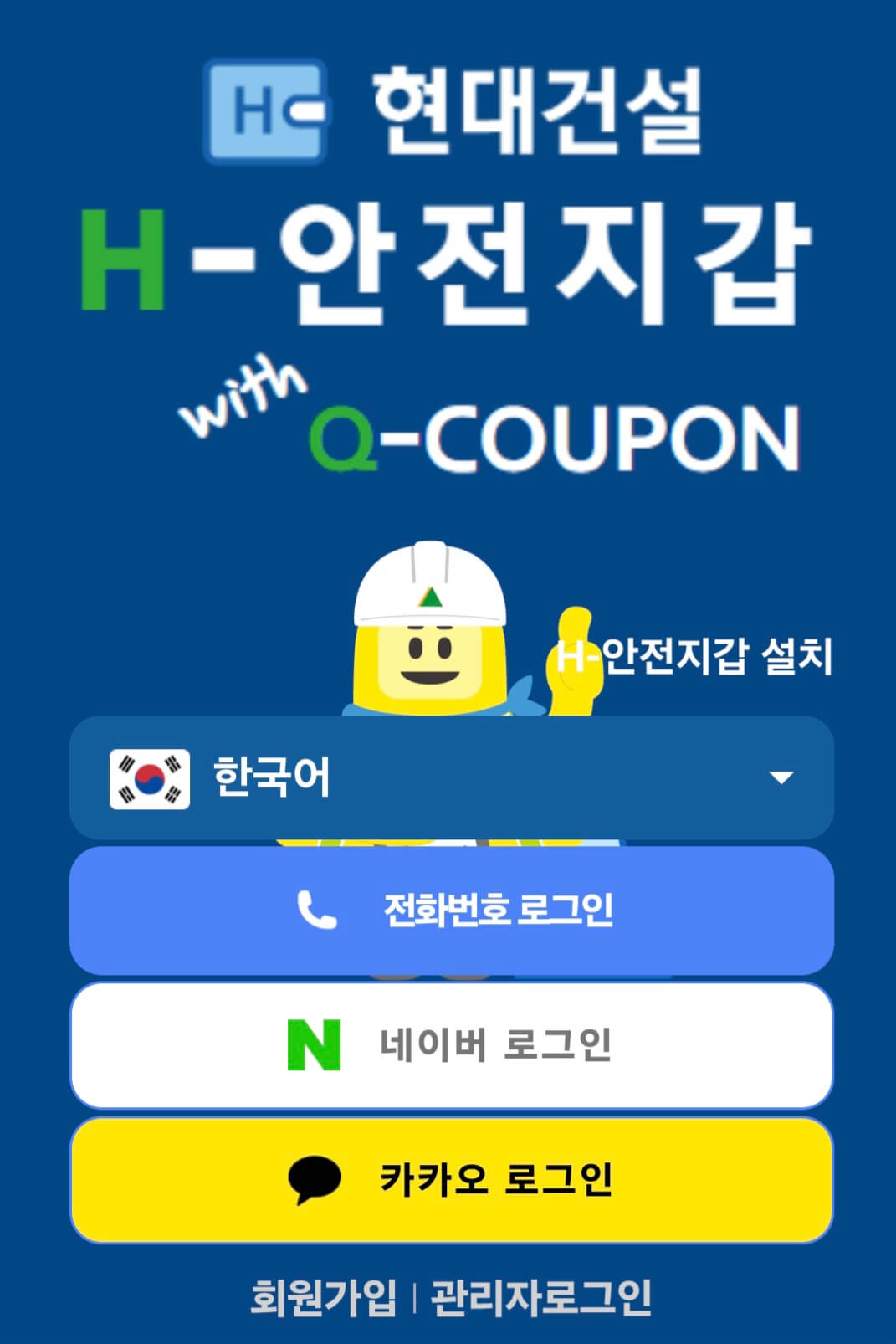Click the Q-COUPON logo text
Screen dimensions: 896x1344
coord(552,436)
